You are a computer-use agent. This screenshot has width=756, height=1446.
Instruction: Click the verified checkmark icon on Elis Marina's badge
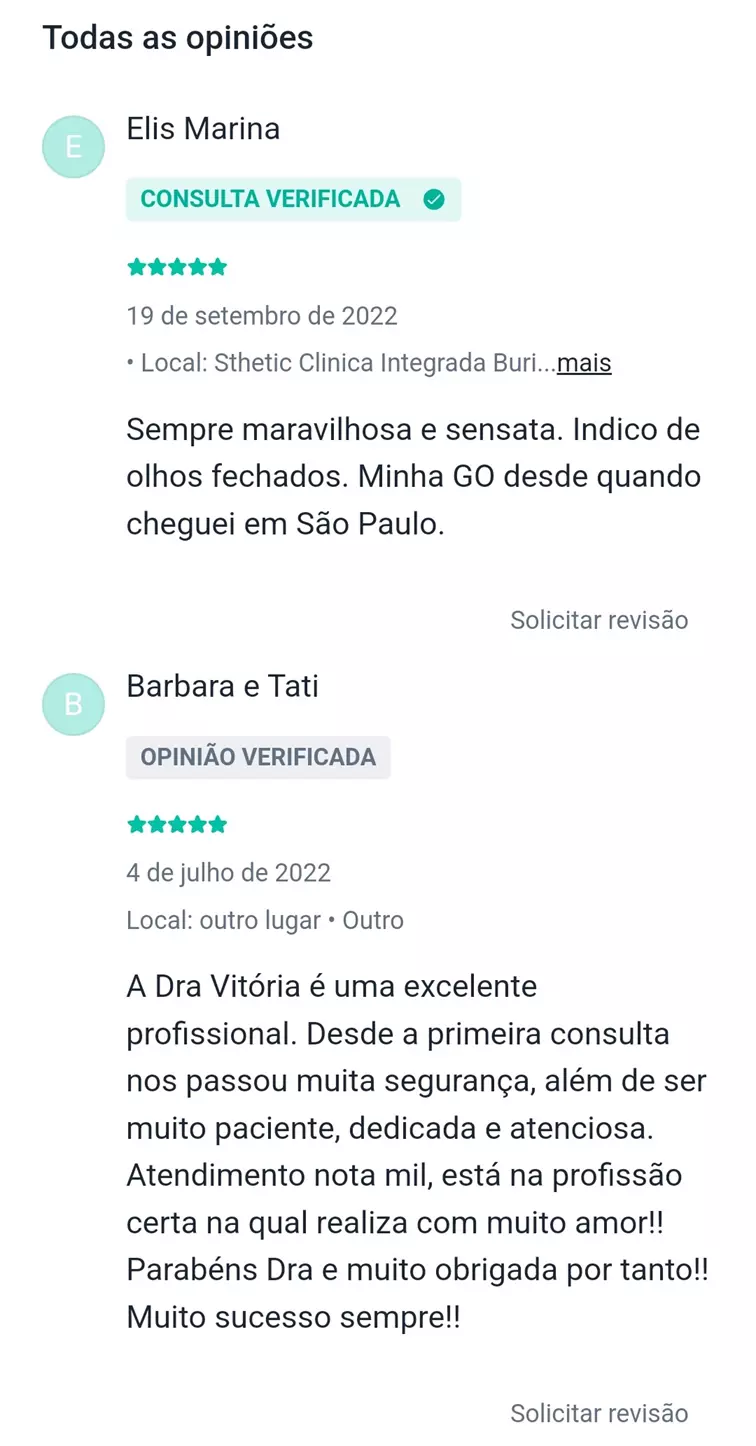pyautogui.click(x=433, y=199)
